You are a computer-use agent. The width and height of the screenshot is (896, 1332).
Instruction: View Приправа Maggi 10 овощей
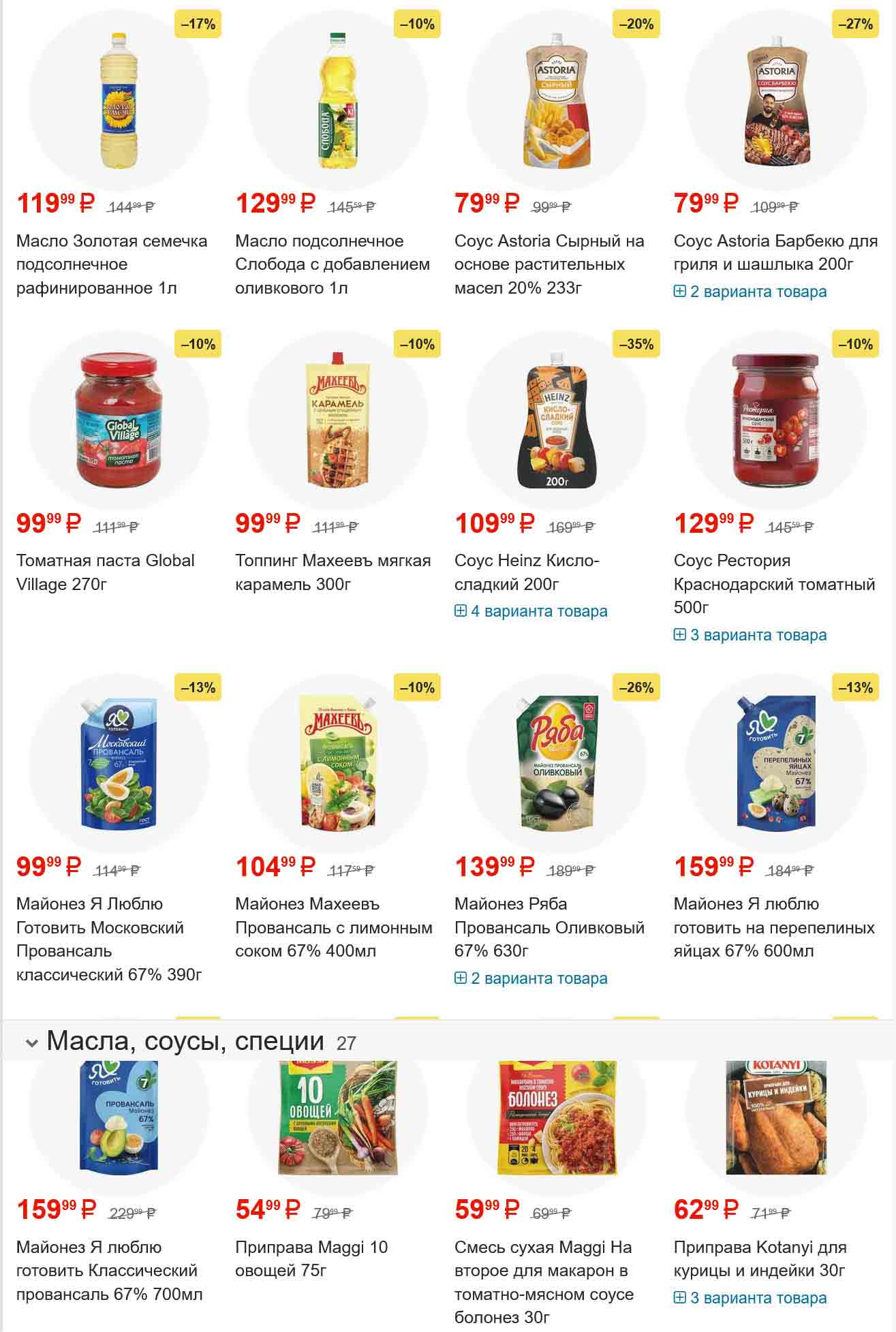point(311,1259)
